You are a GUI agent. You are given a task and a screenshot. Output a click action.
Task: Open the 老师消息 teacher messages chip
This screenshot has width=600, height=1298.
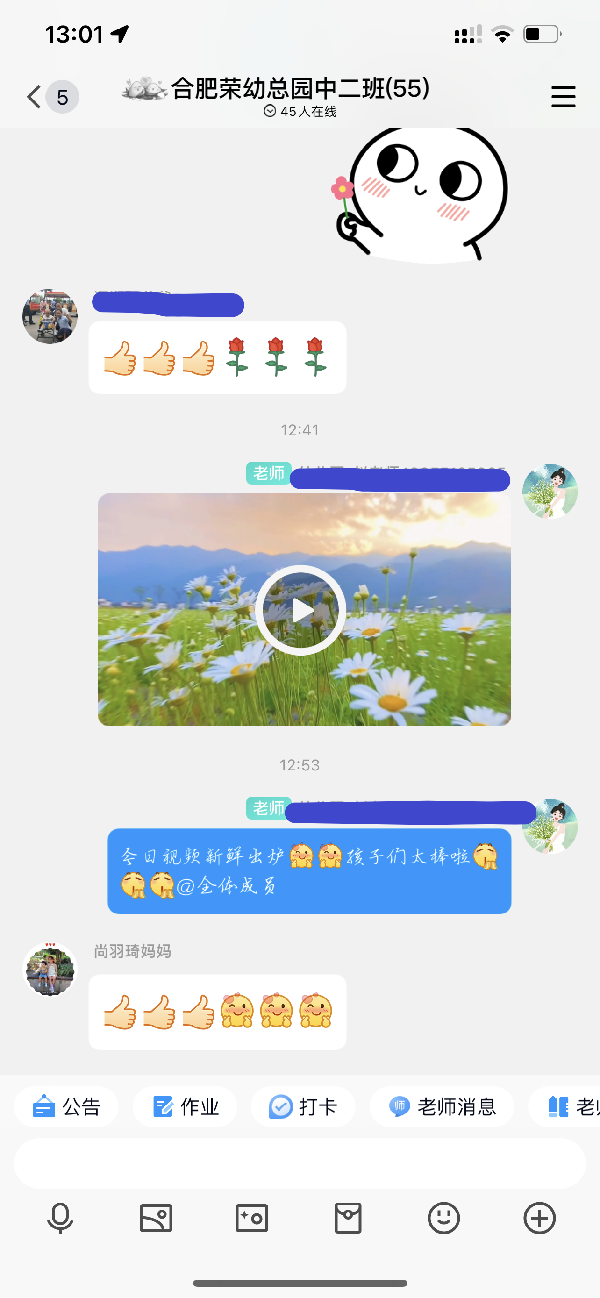pyautogui.click(x=441, y=1107)
